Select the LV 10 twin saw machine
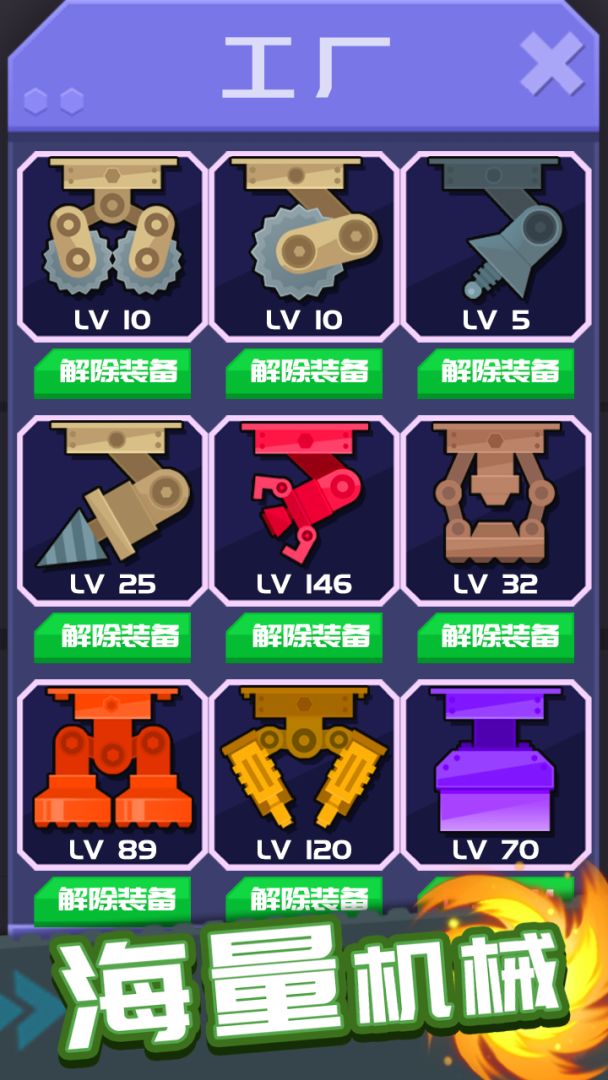 112,245
